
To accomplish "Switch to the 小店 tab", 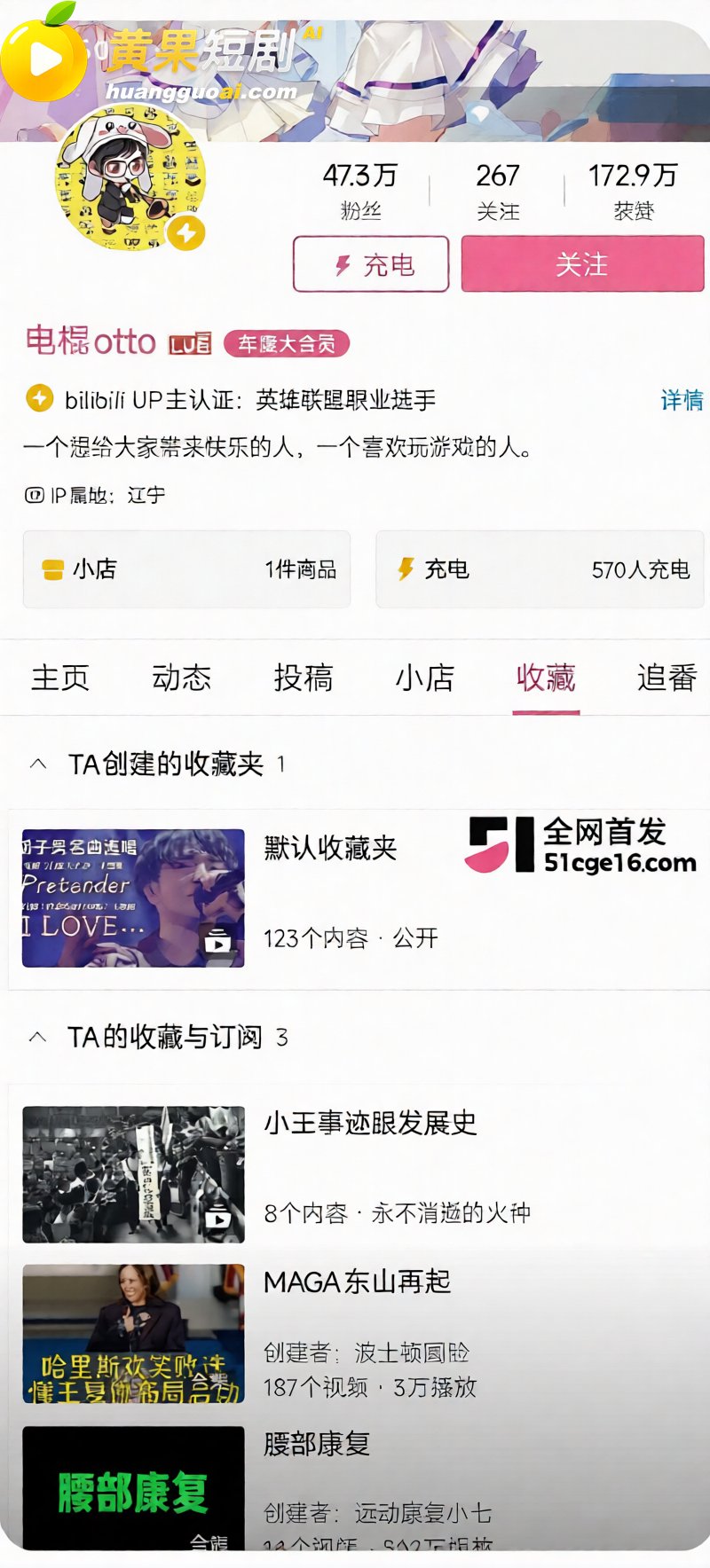I will click(x=424, y=678).
